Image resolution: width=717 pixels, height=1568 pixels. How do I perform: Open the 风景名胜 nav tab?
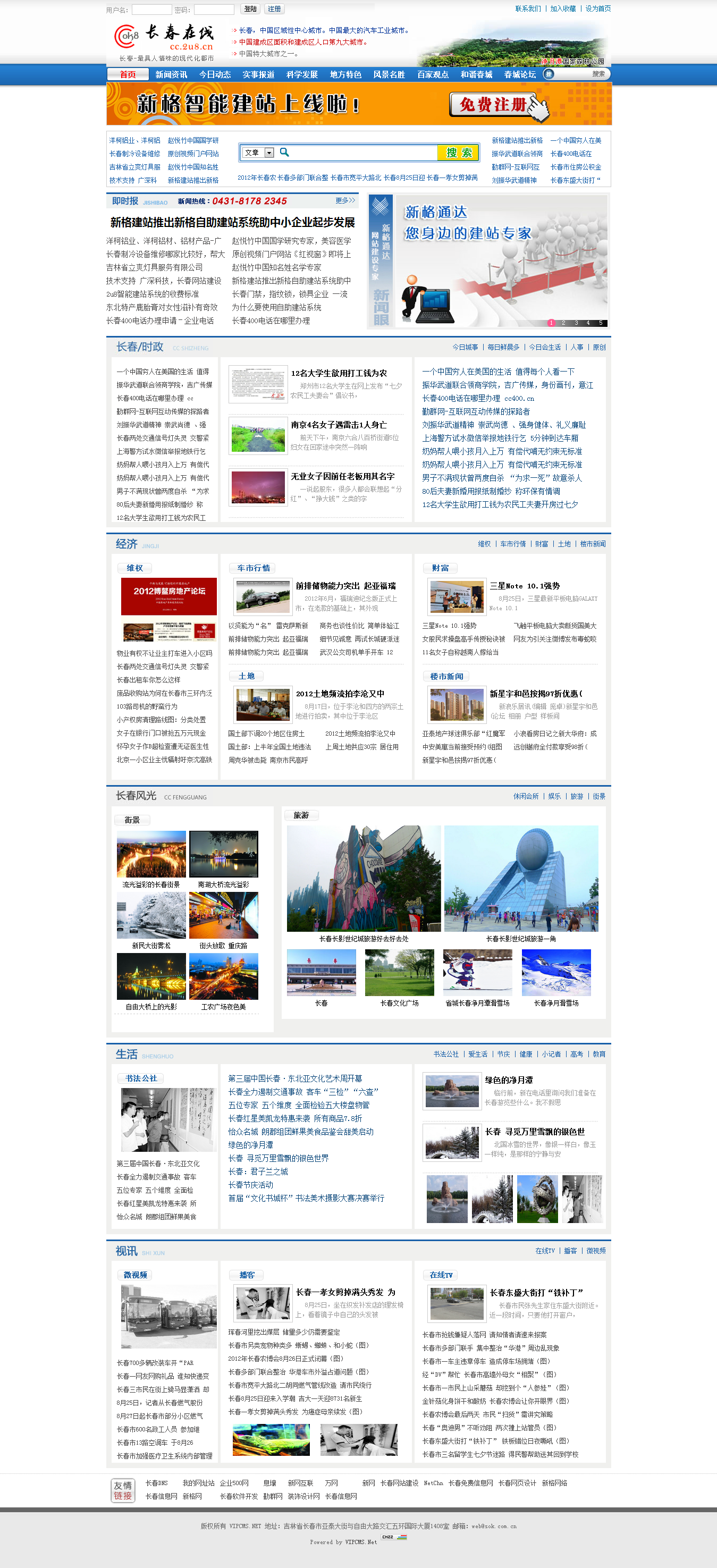(x=389, y=74)
